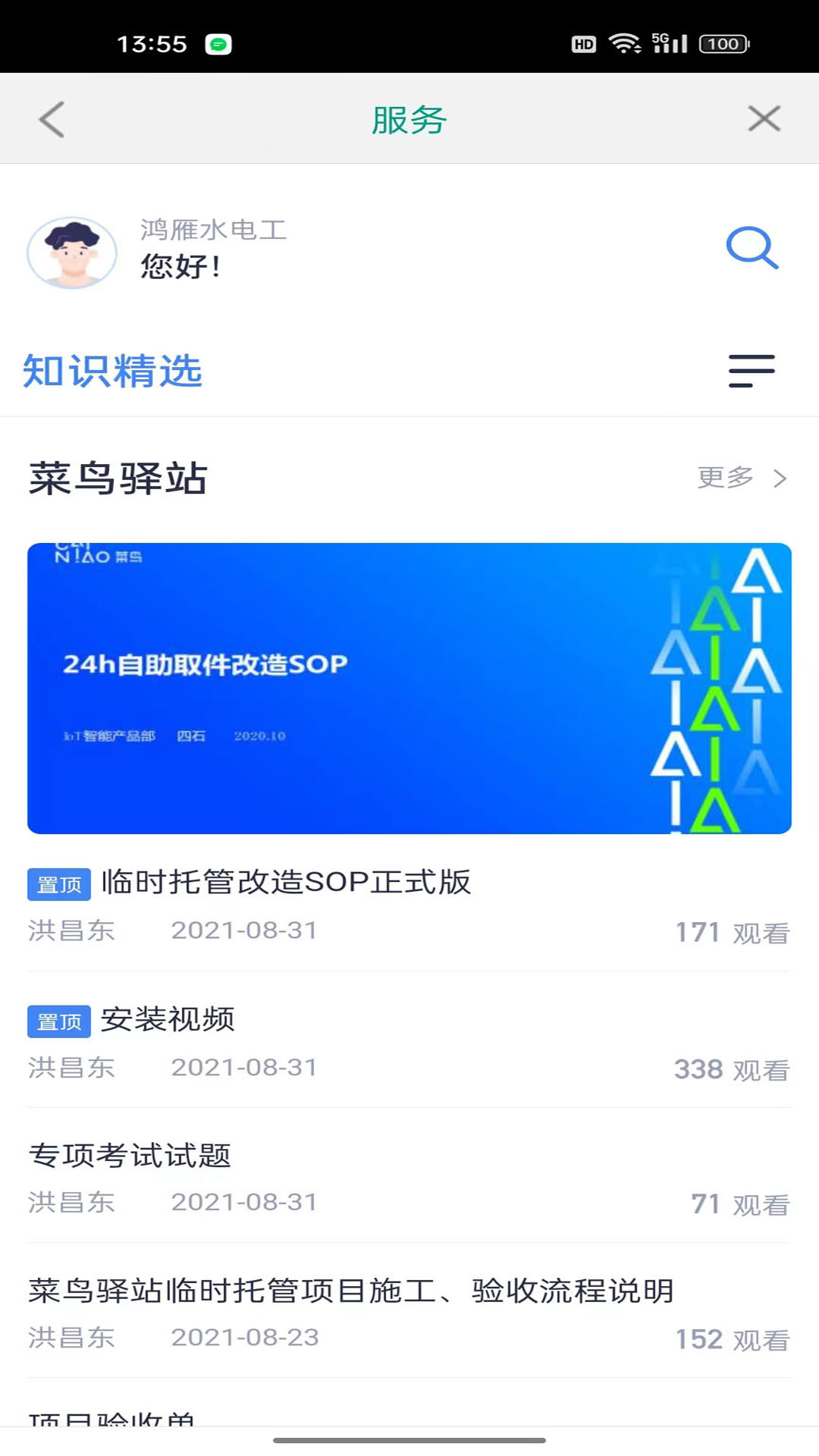Tap the green notification dot in status bar
Viewport: 819px width, 1456px height.
coord(219,45)
